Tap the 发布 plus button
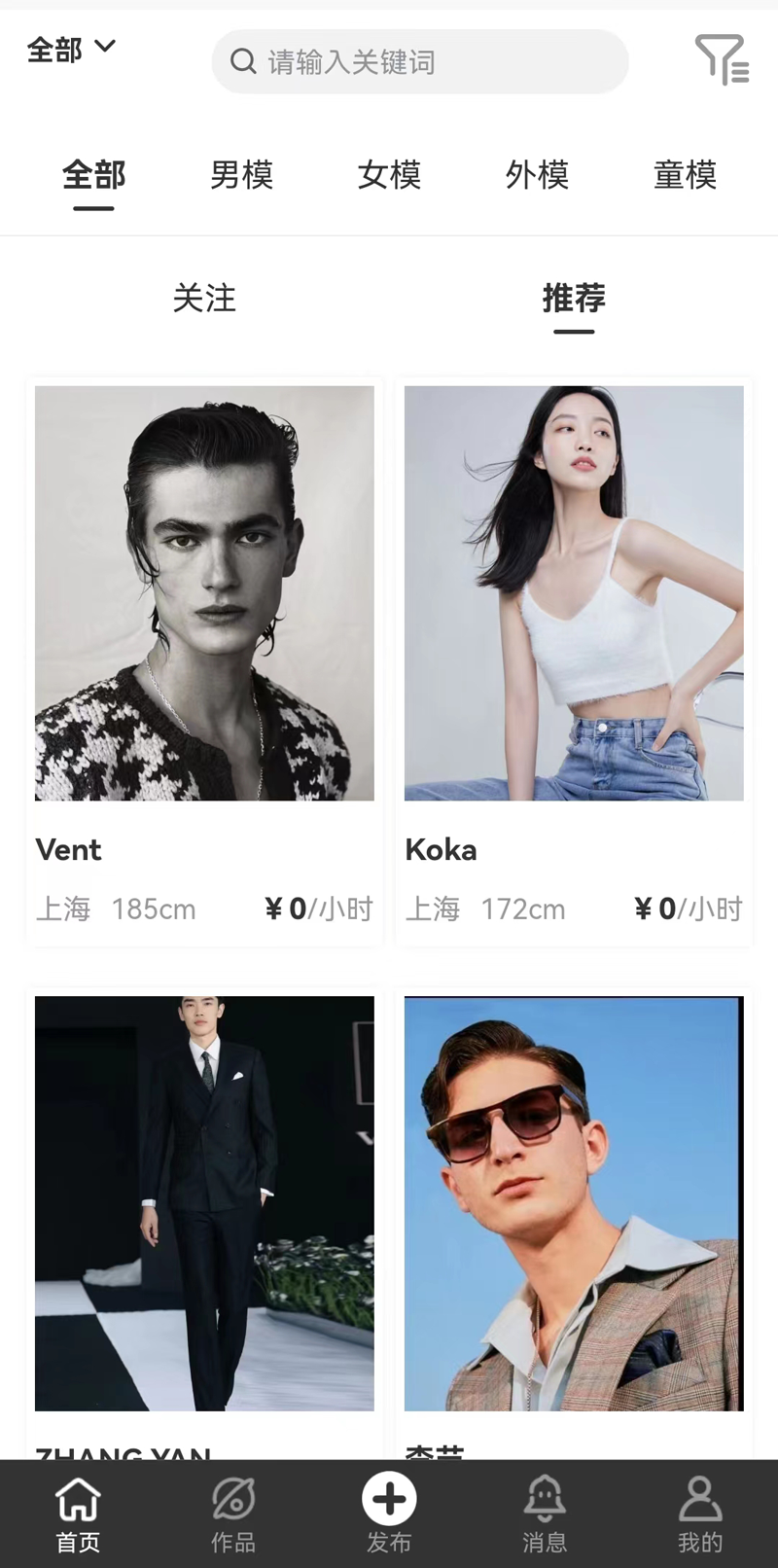 click(x=389, y=1500)
